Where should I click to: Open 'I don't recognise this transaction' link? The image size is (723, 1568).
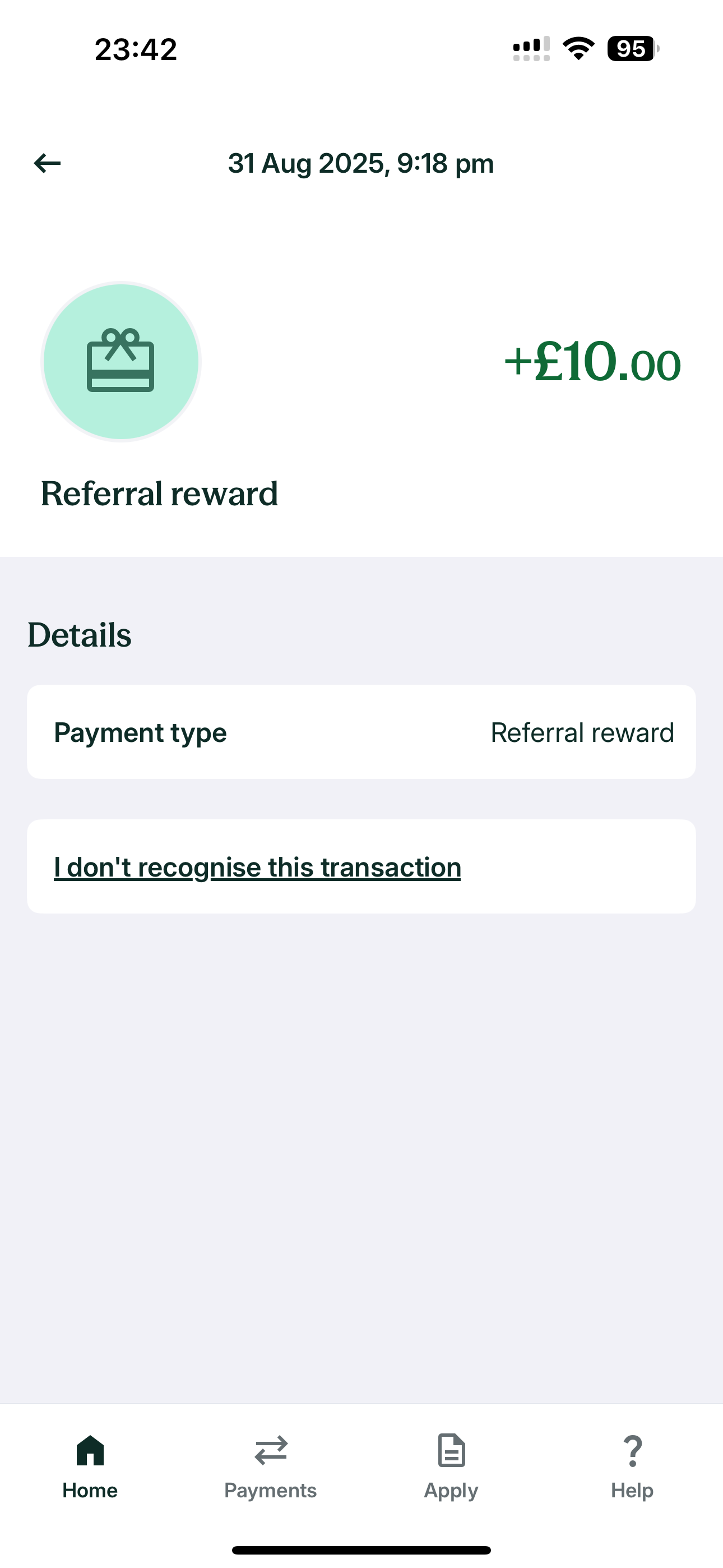257,867
